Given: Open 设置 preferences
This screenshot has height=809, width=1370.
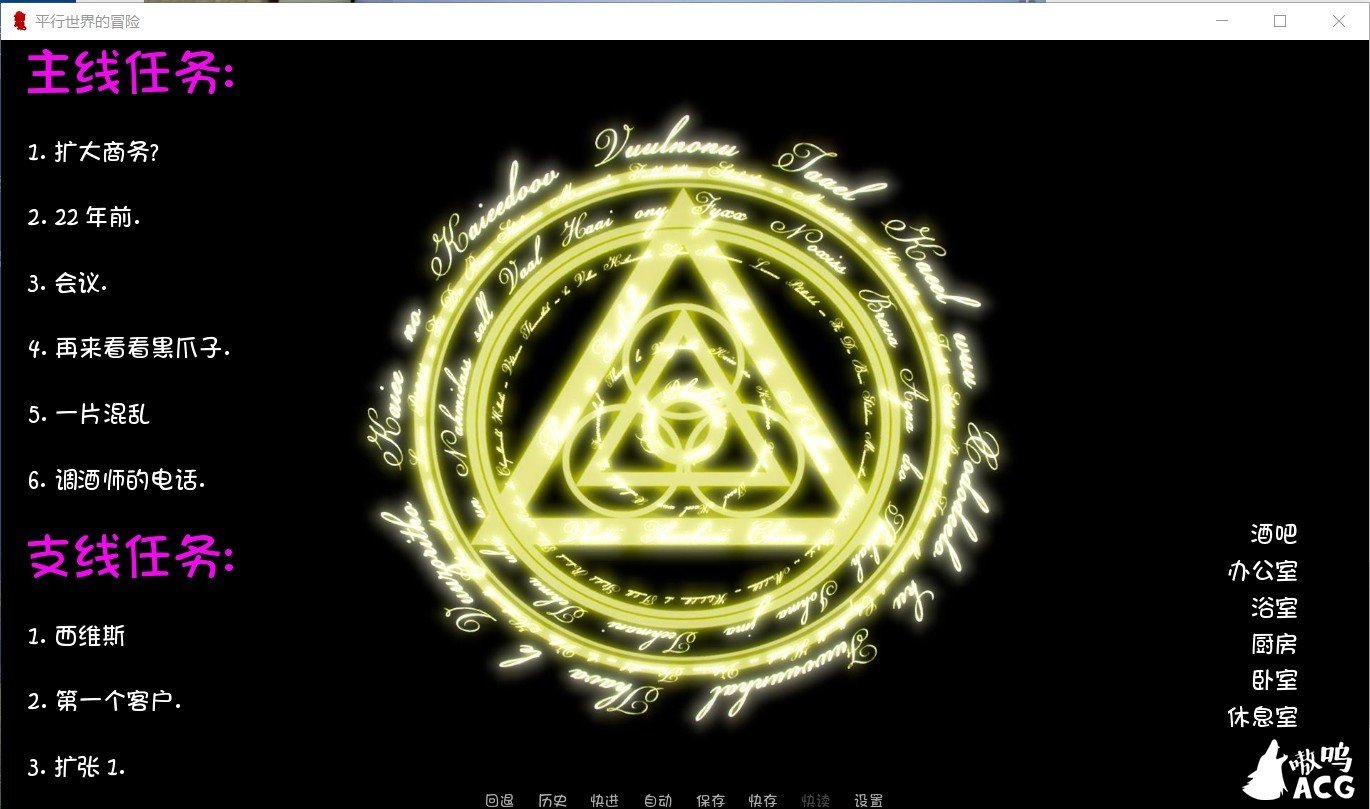Looking at the screenshot, I should (x=868, y=800).
